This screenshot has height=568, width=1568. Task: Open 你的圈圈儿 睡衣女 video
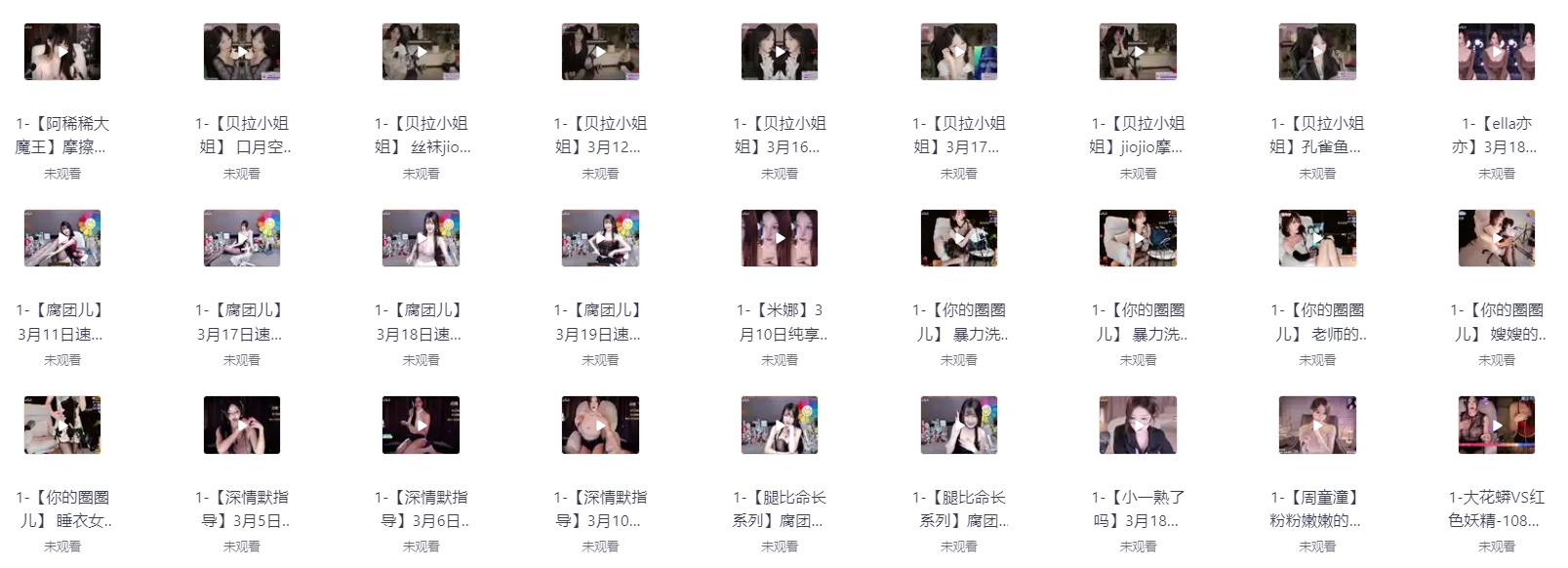click(x=62, y=426)
